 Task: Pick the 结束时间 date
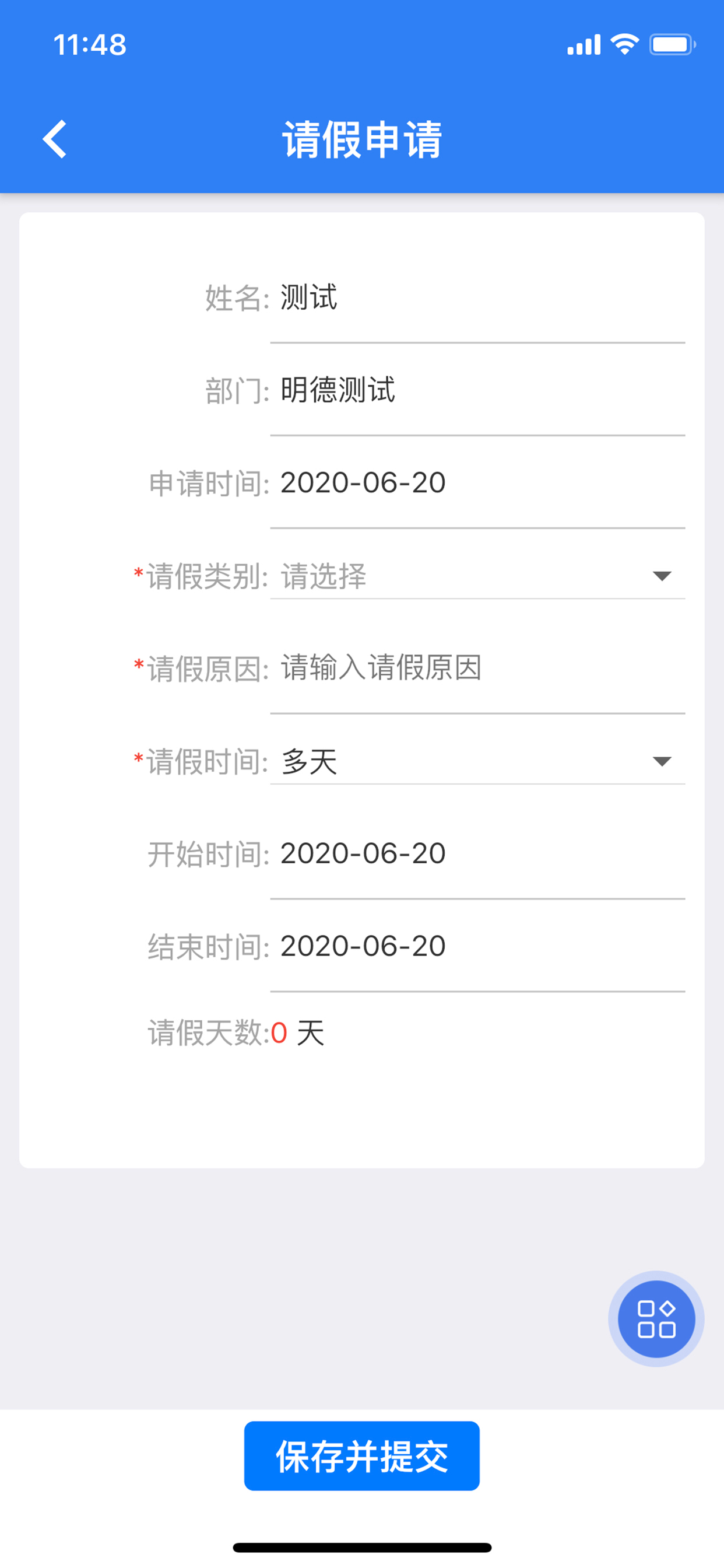[x=477, y=947]
